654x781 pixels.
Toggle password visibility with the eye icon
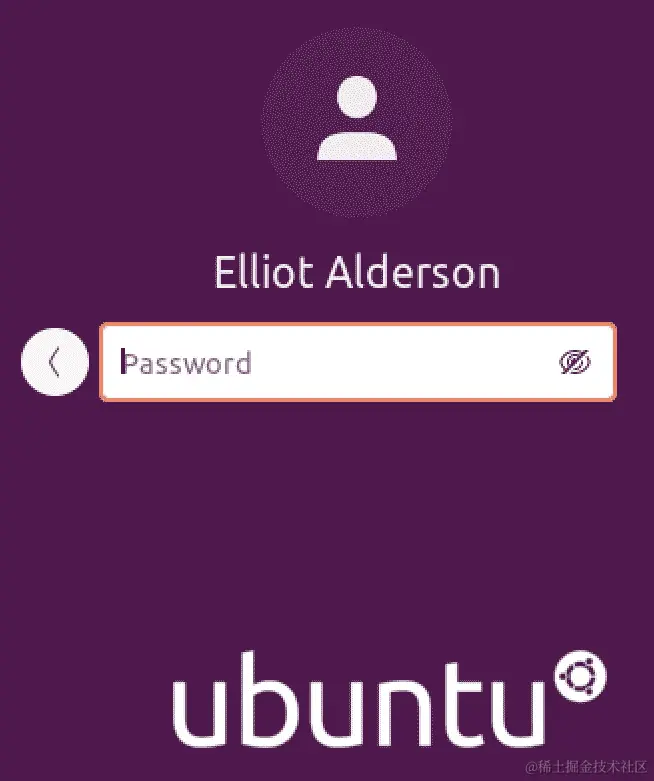[x=574, y=362]
